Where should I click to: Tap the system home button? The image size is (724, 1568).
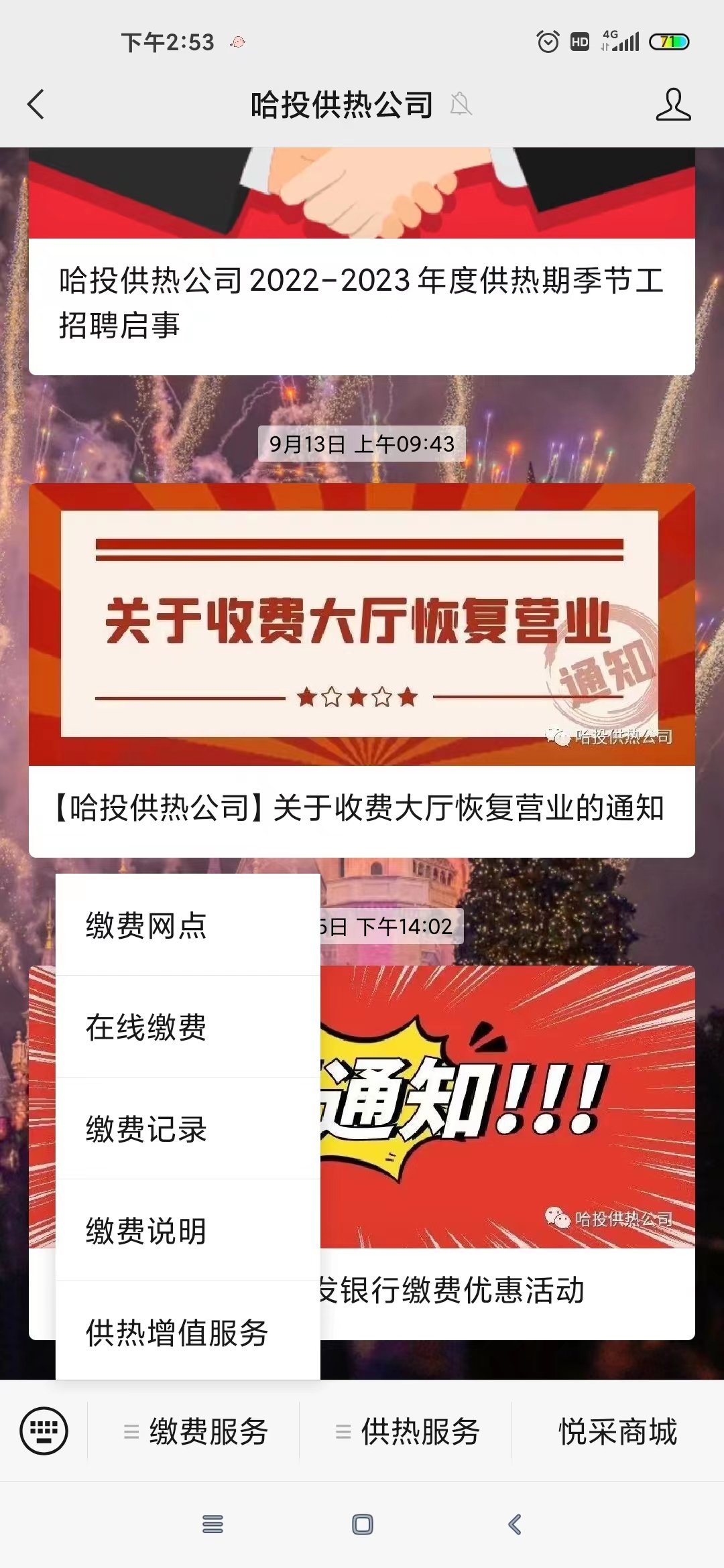point(362,1524)
